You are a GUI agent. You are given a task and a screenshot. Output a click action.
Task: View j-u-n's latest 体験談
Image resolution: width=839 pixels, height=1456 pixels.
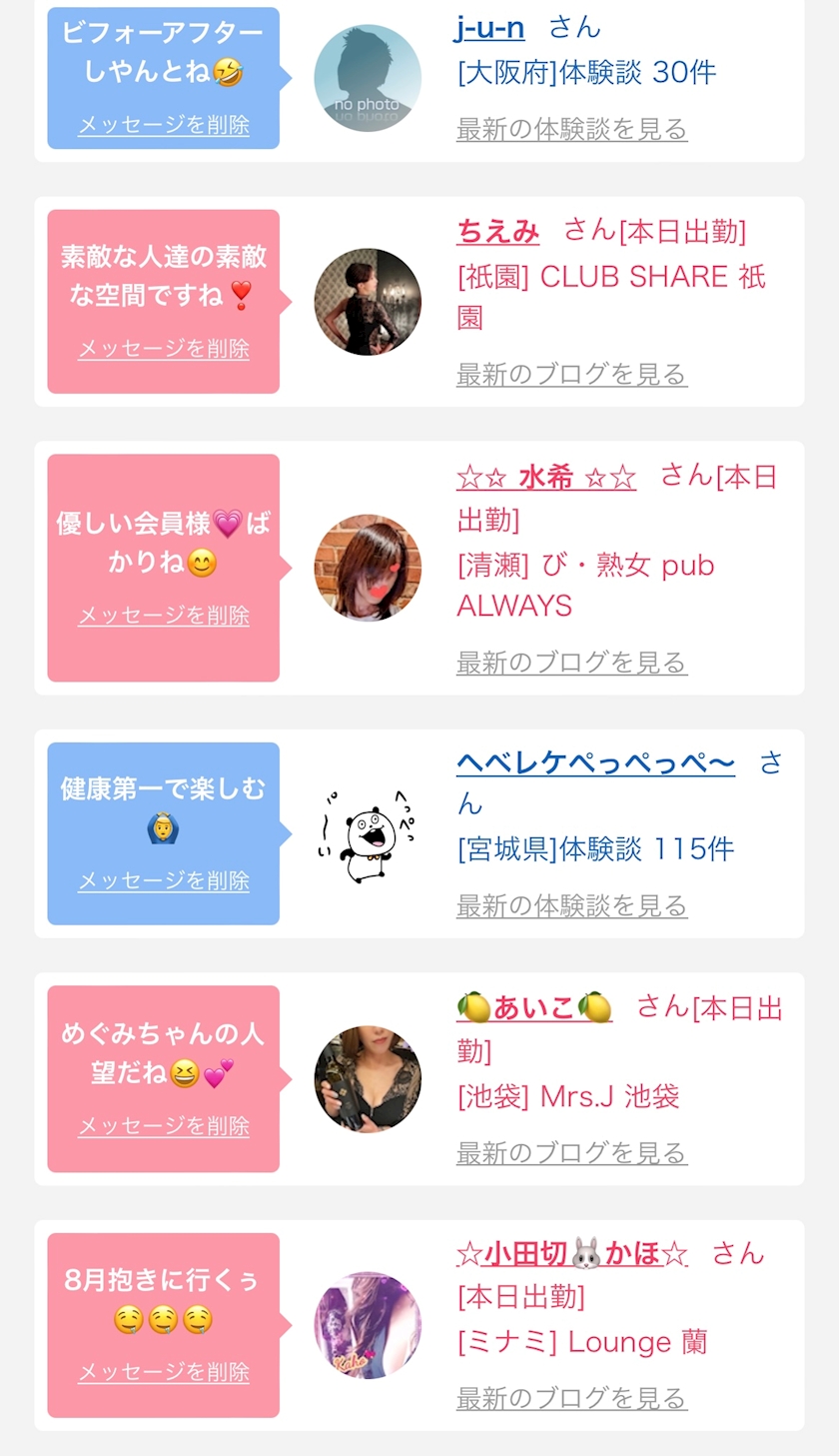(571, 129)
